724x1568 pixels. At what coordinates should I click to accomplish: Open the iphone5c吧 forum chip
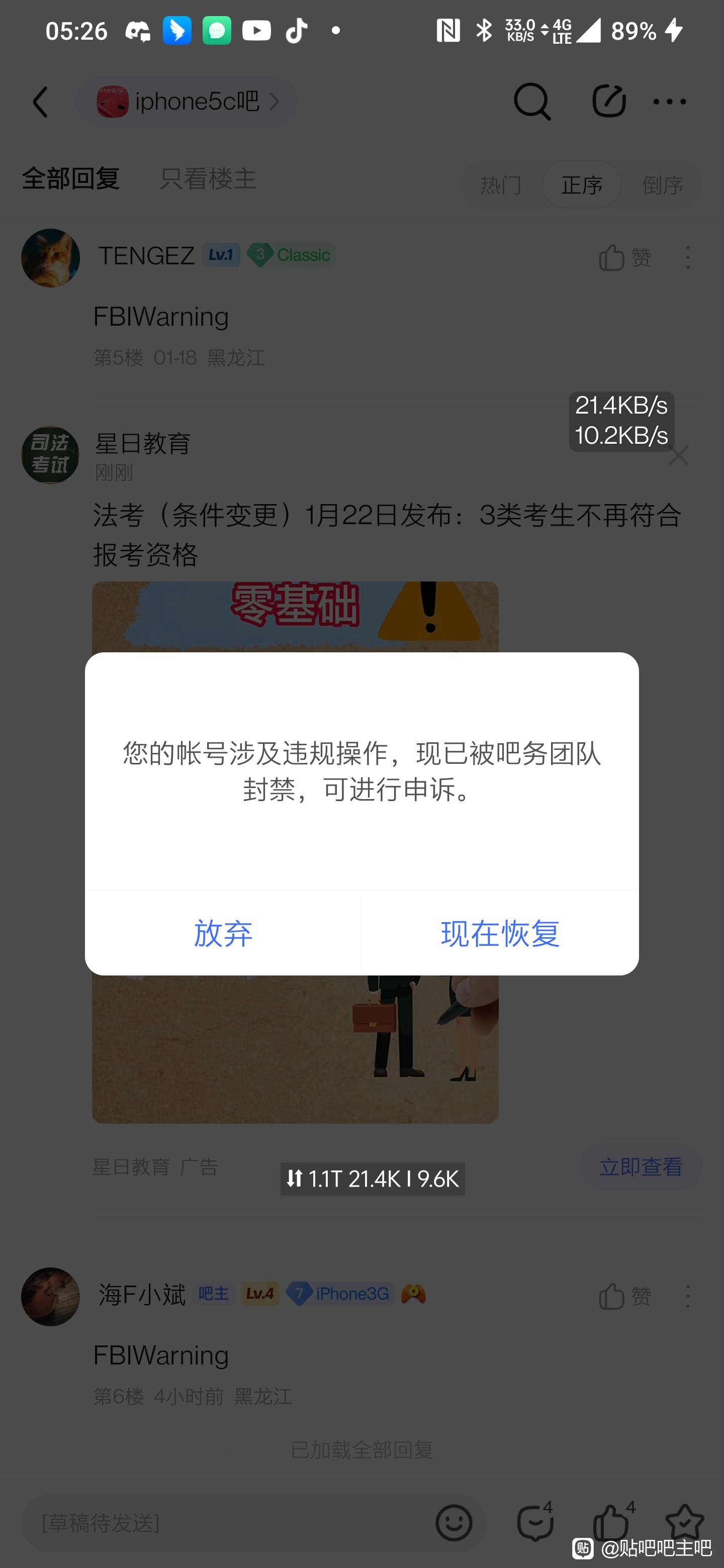pyautogui.click(x=187, y=102)
